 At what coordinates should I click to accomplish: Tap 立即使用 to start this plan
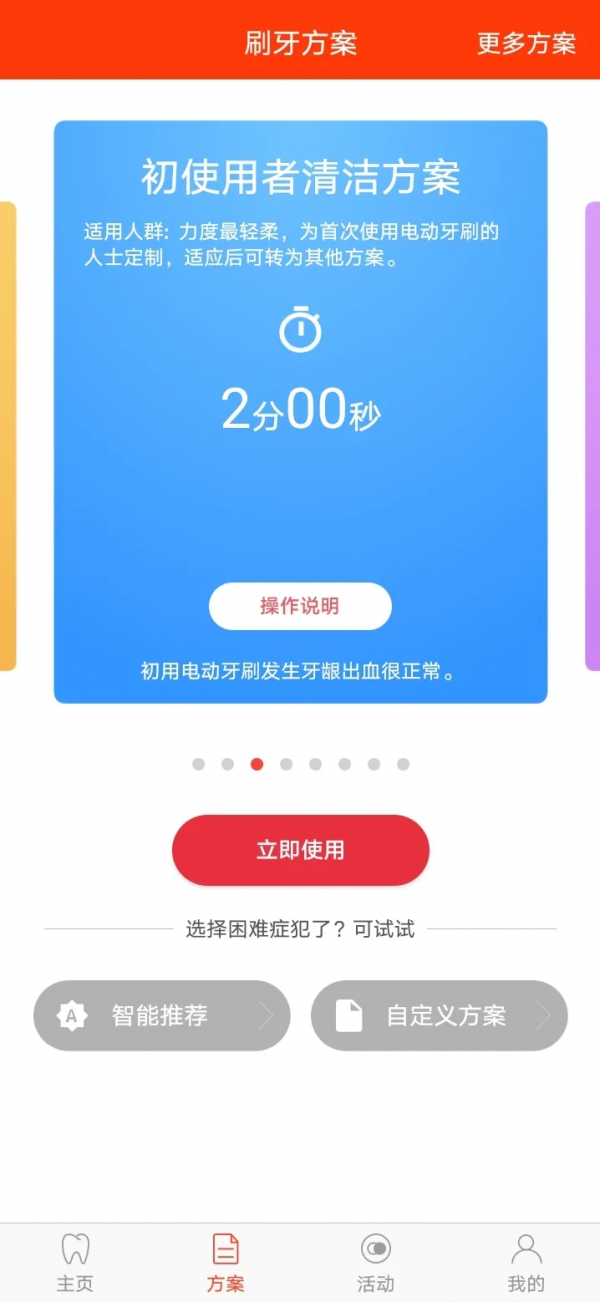coord(300,850)
